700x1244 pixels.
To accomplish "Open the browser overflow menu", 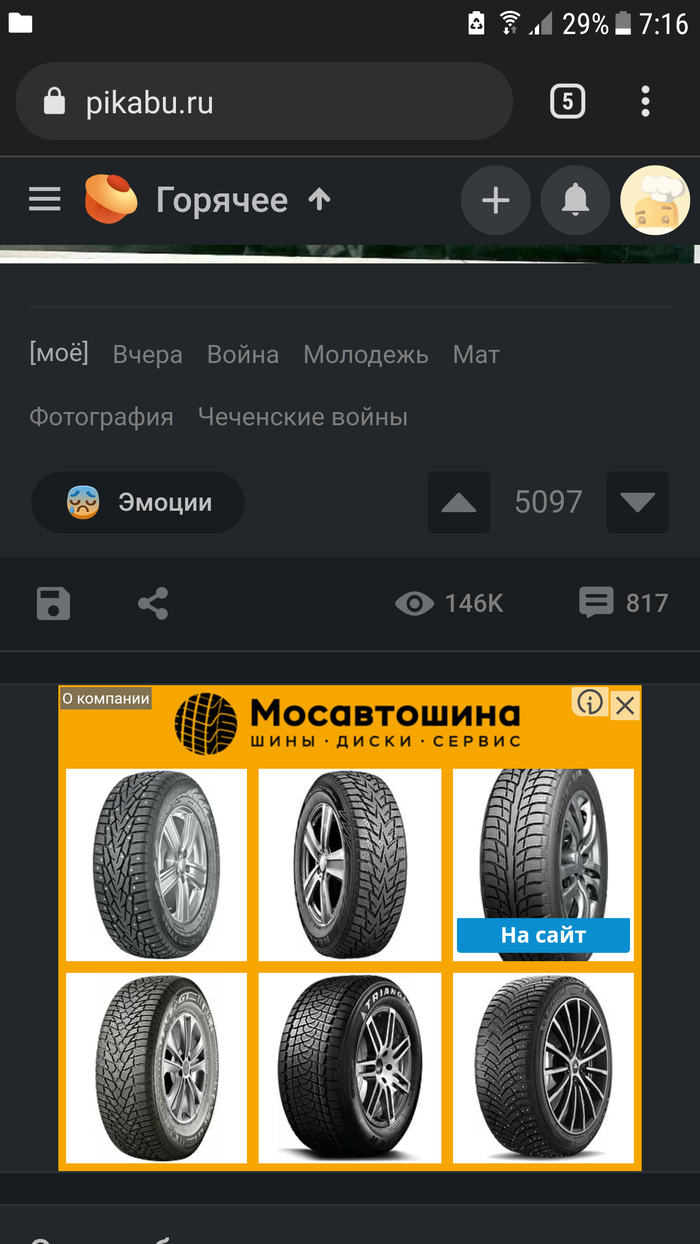I will click(x=645, y=101).
